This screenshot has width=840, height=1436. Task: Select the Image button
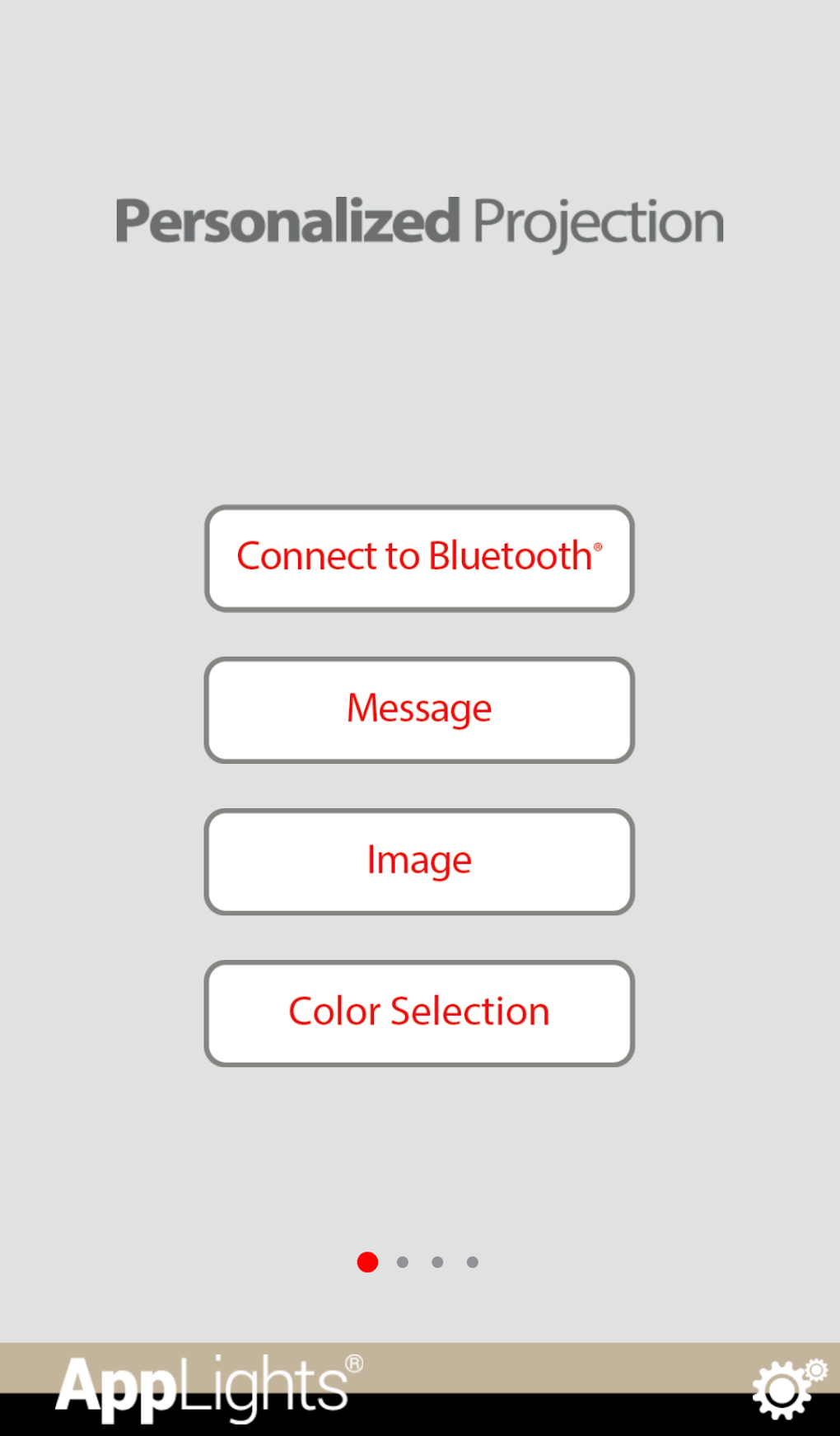[419, 861]
